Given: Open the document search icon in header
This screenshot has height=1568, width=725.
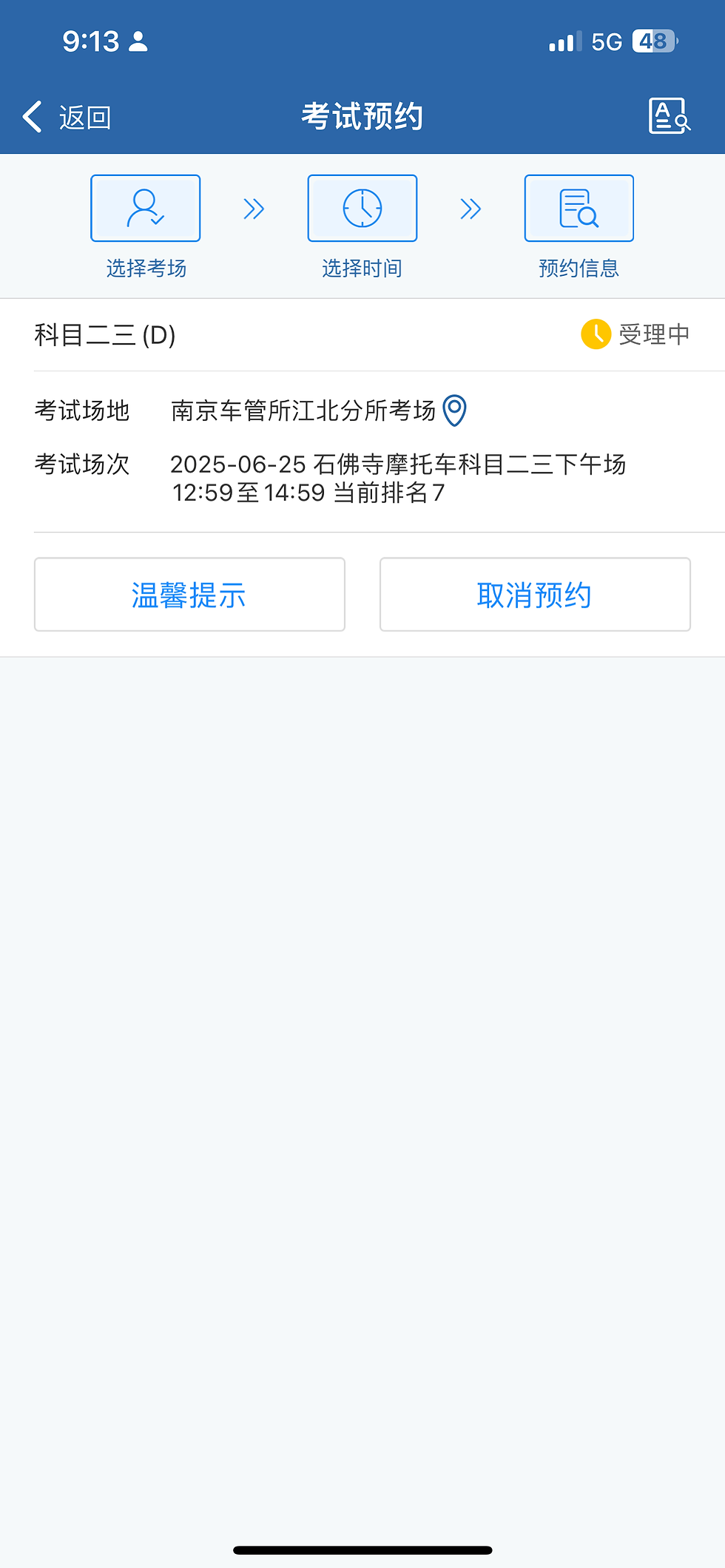Looking at the screenshot, I should 669,116.
